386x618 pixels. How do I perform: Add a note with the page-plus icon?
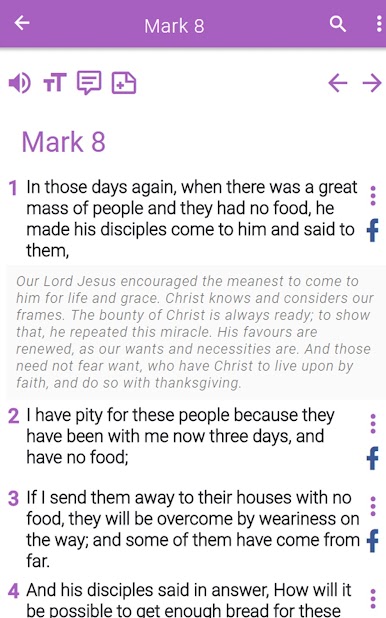tap(124, 83)
